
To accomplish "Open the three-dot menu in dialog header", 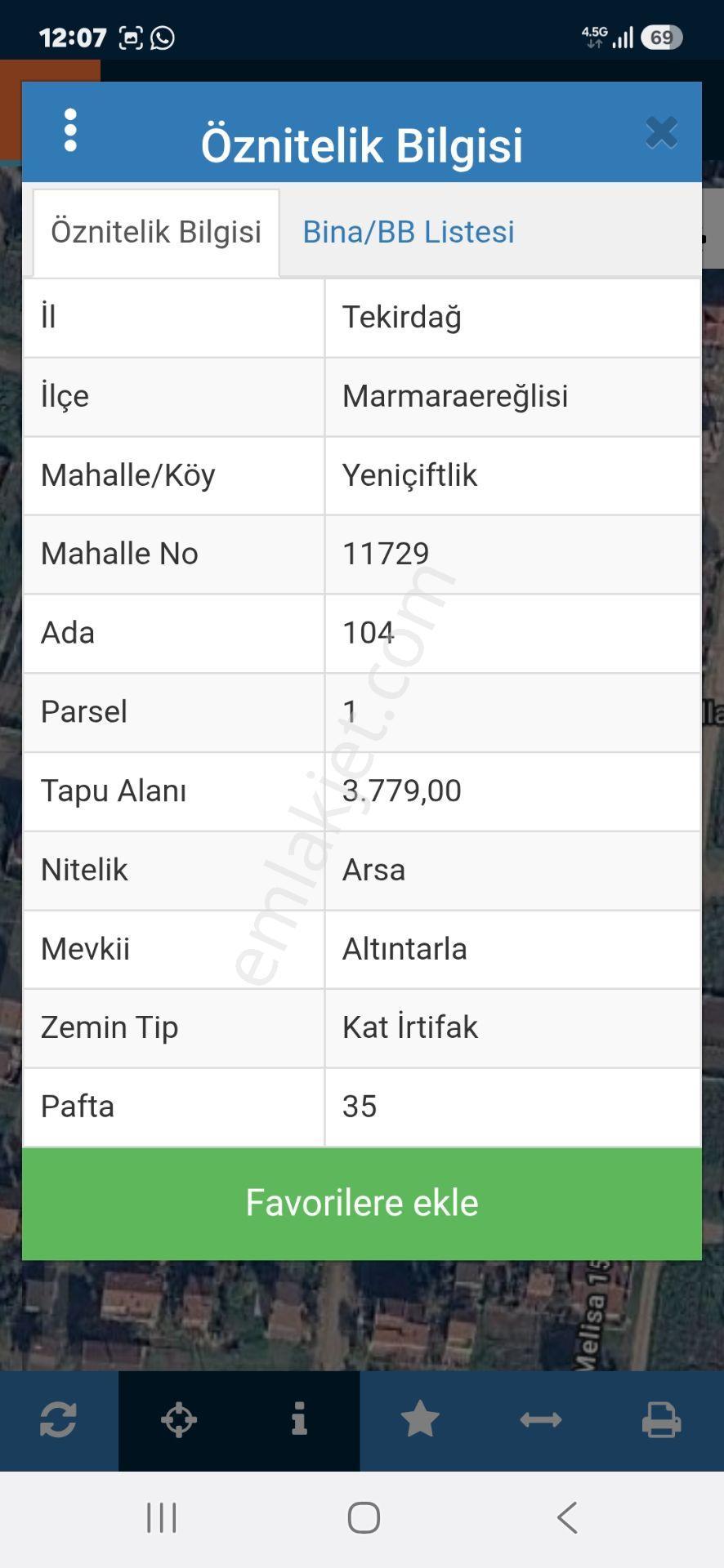I will (70, 131).
